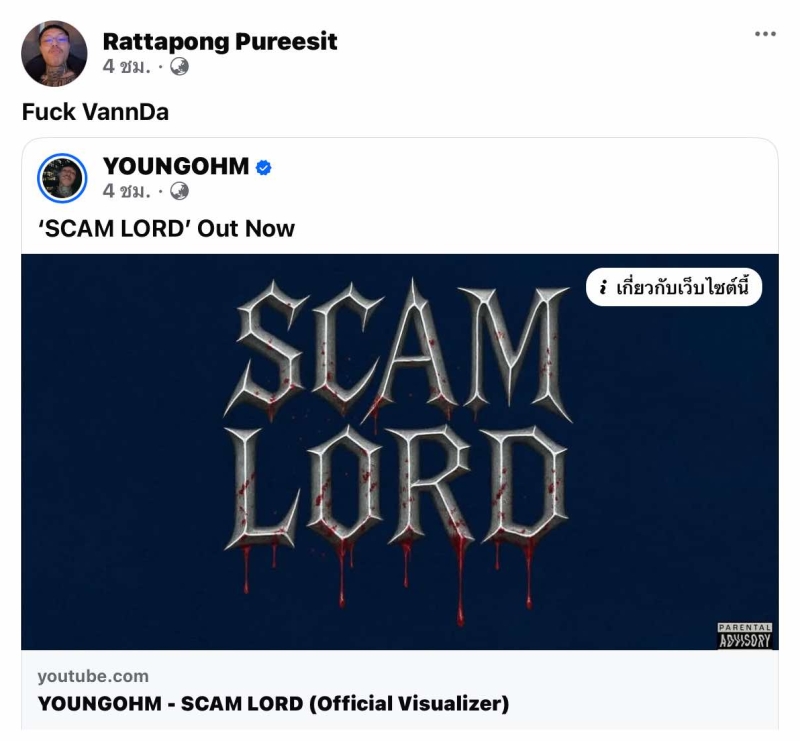Open the post's three-dot options menu
The height and width of the screenshot is (741, 800).
click(765, 34)
